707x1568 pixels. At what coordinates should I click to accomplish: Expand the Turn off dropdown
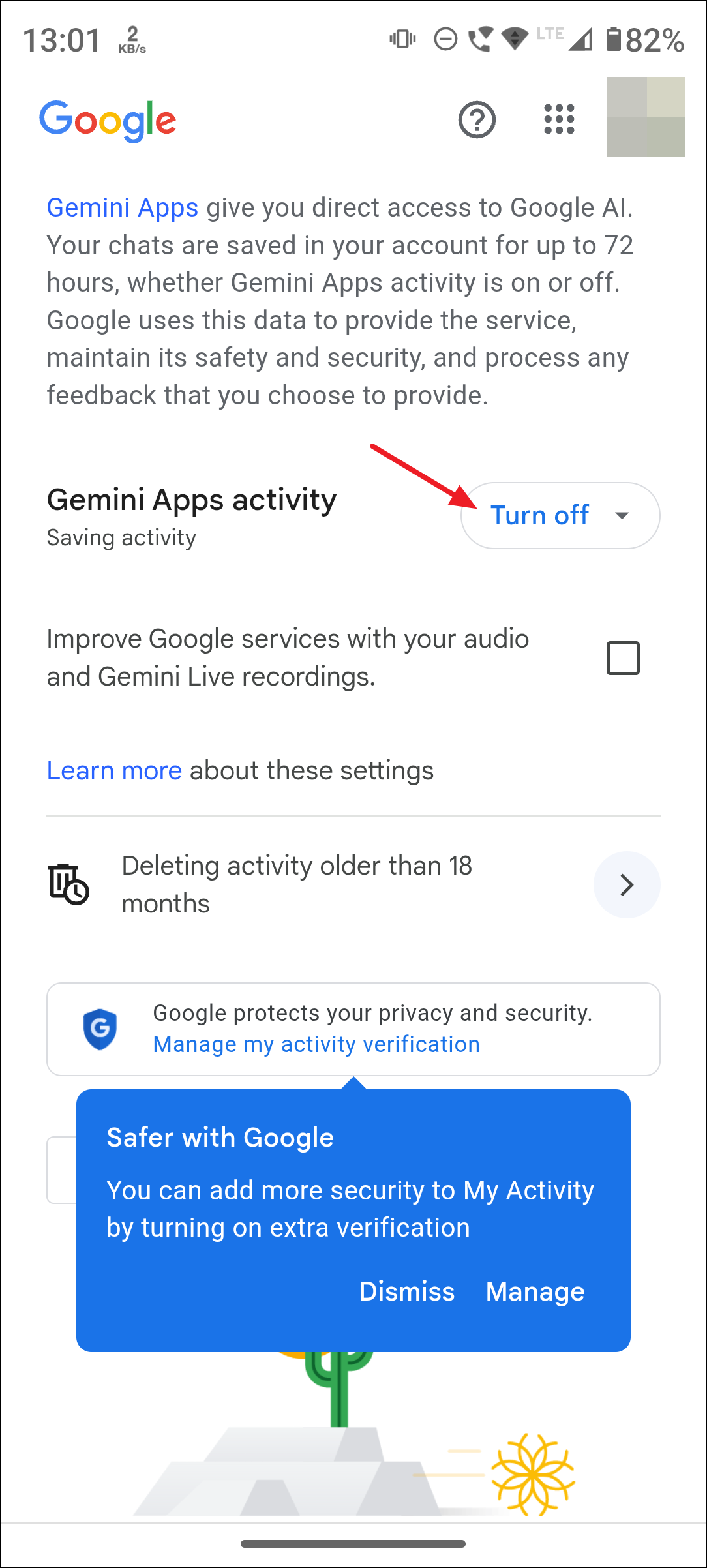coord(560,515)
